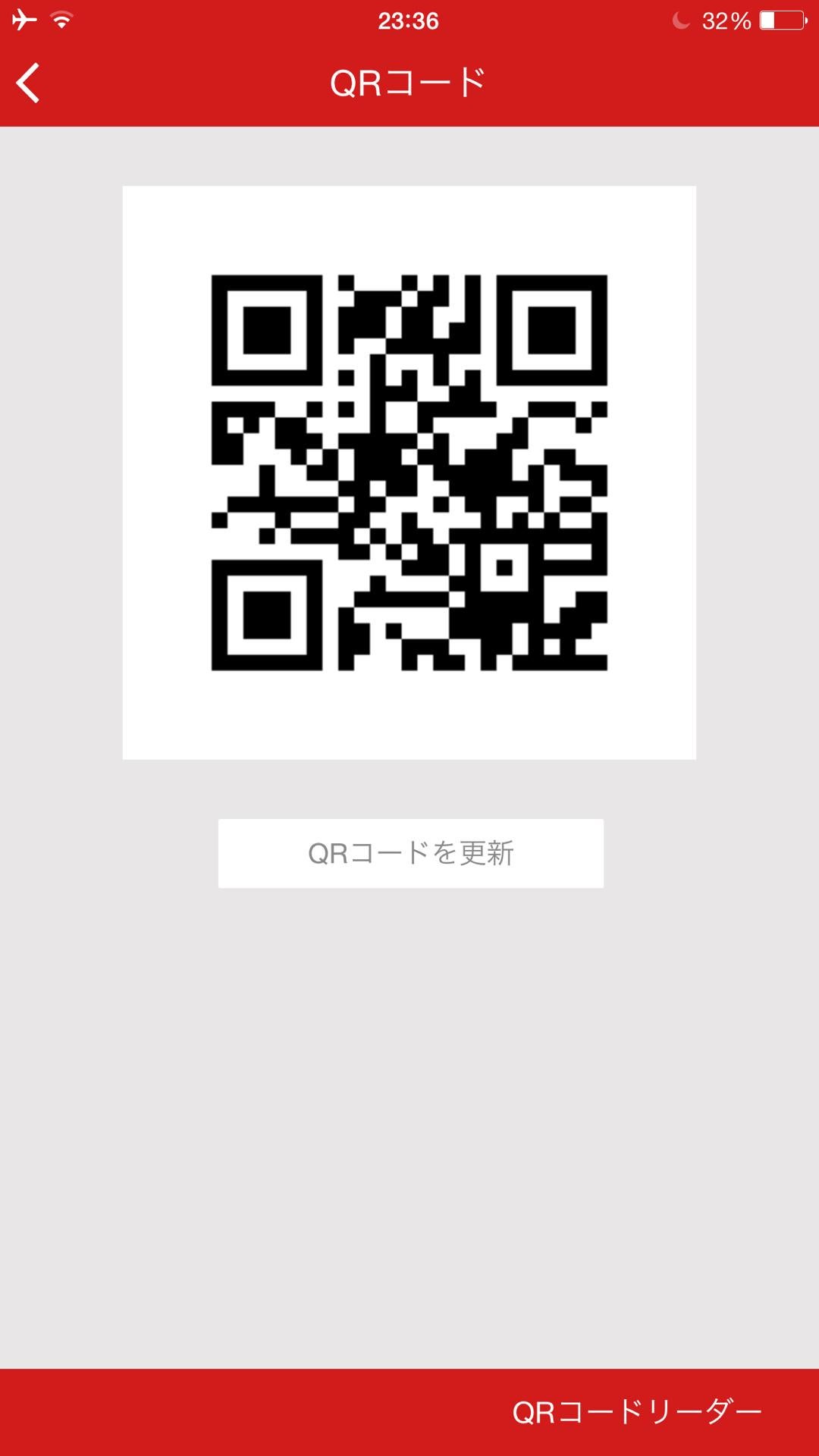The width and height of the screenshot is (819, 1456).
Task: Tap the clock showing 23:36
Action: [408, 20]
